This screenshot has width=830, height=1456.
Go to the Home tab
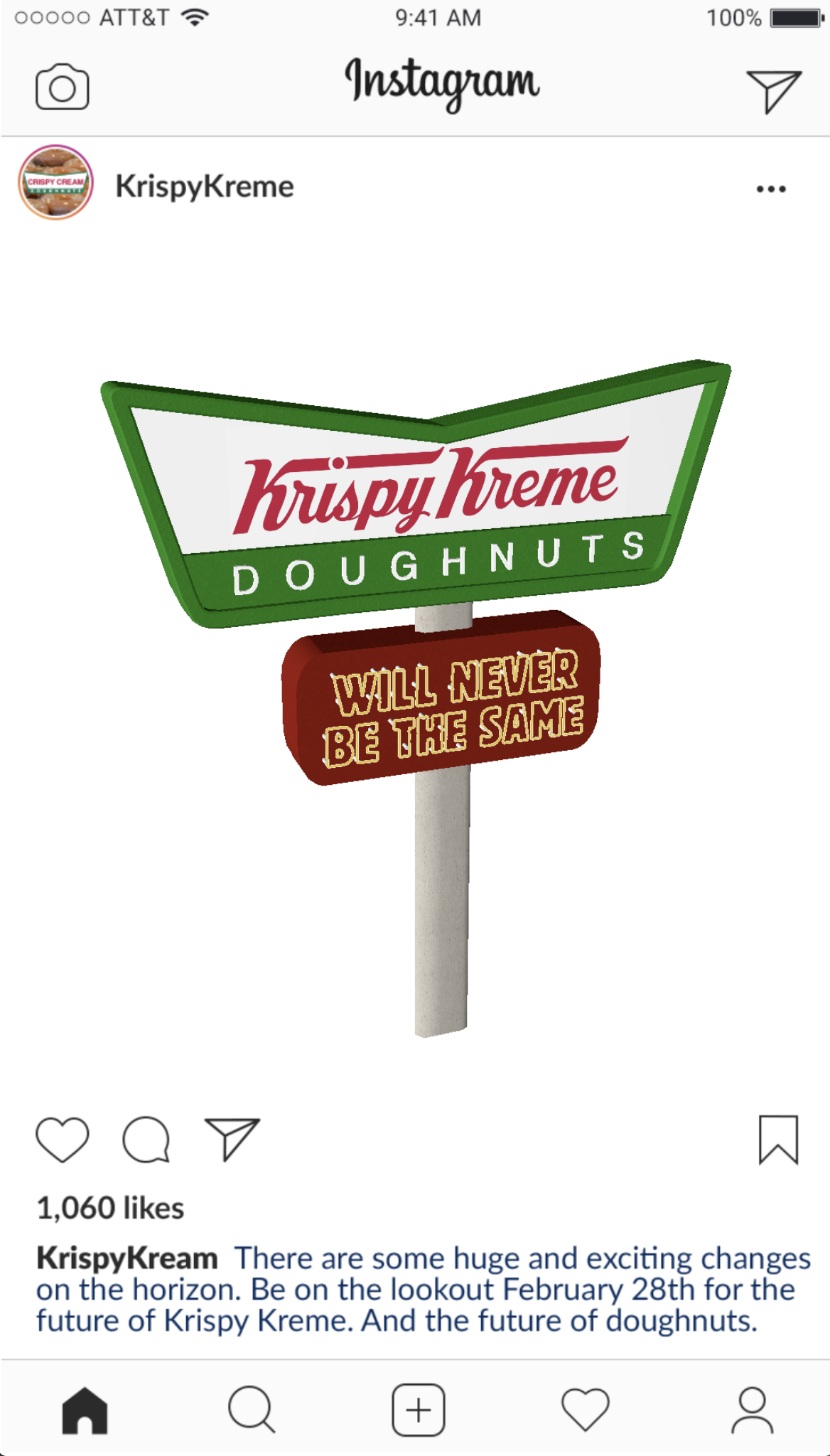pos(85,1410)
